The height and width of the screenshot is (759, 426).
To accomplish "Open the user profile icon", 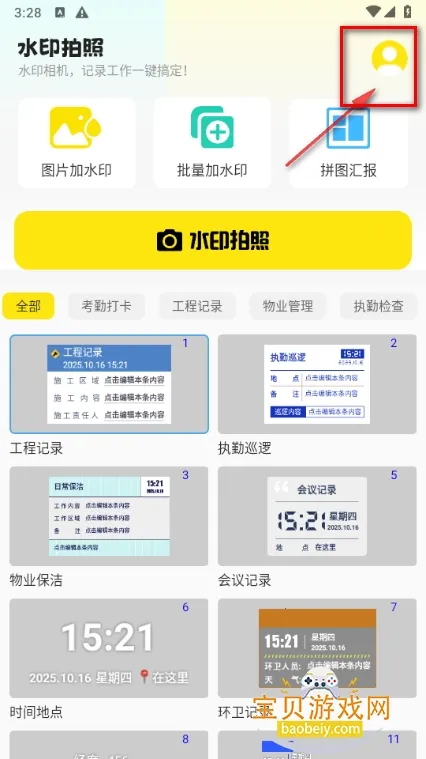I will click(x=389, y=59).
